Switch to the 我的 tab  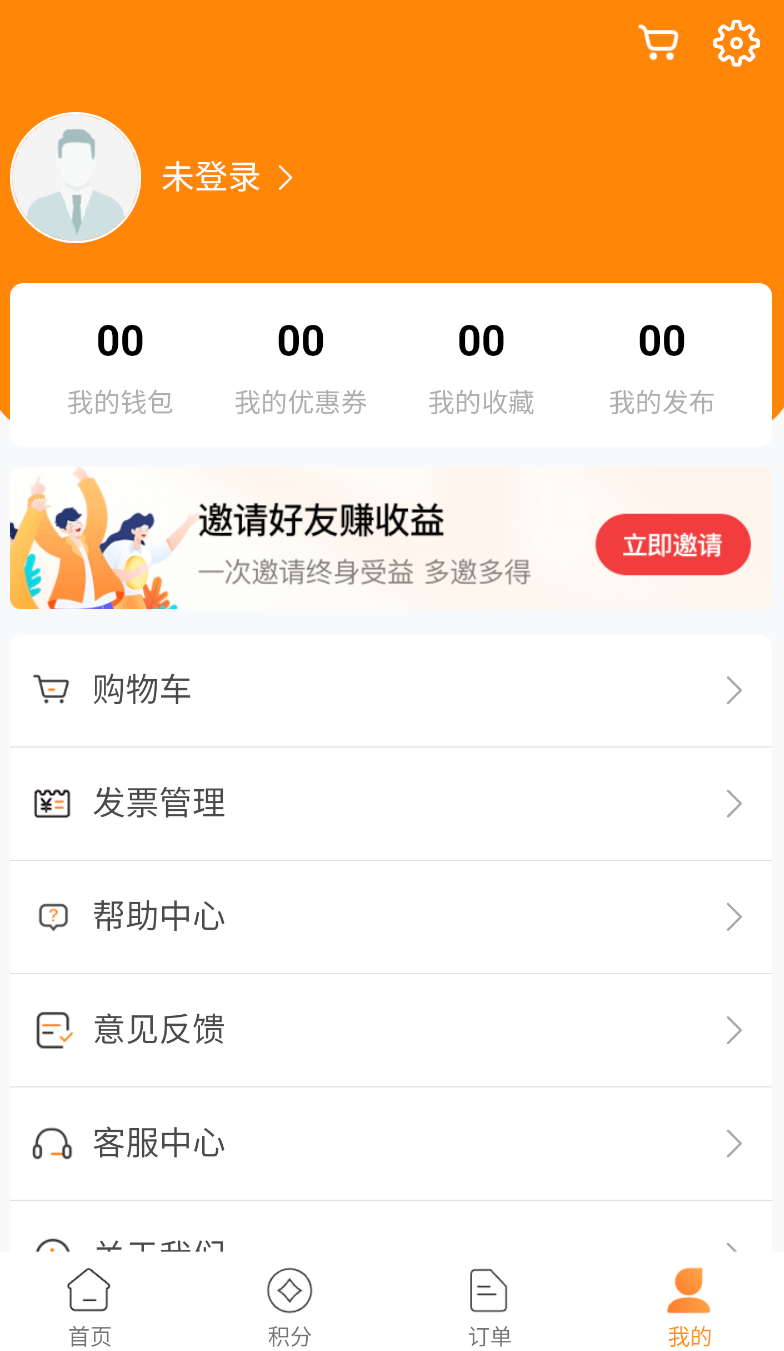pos(687,1305)
